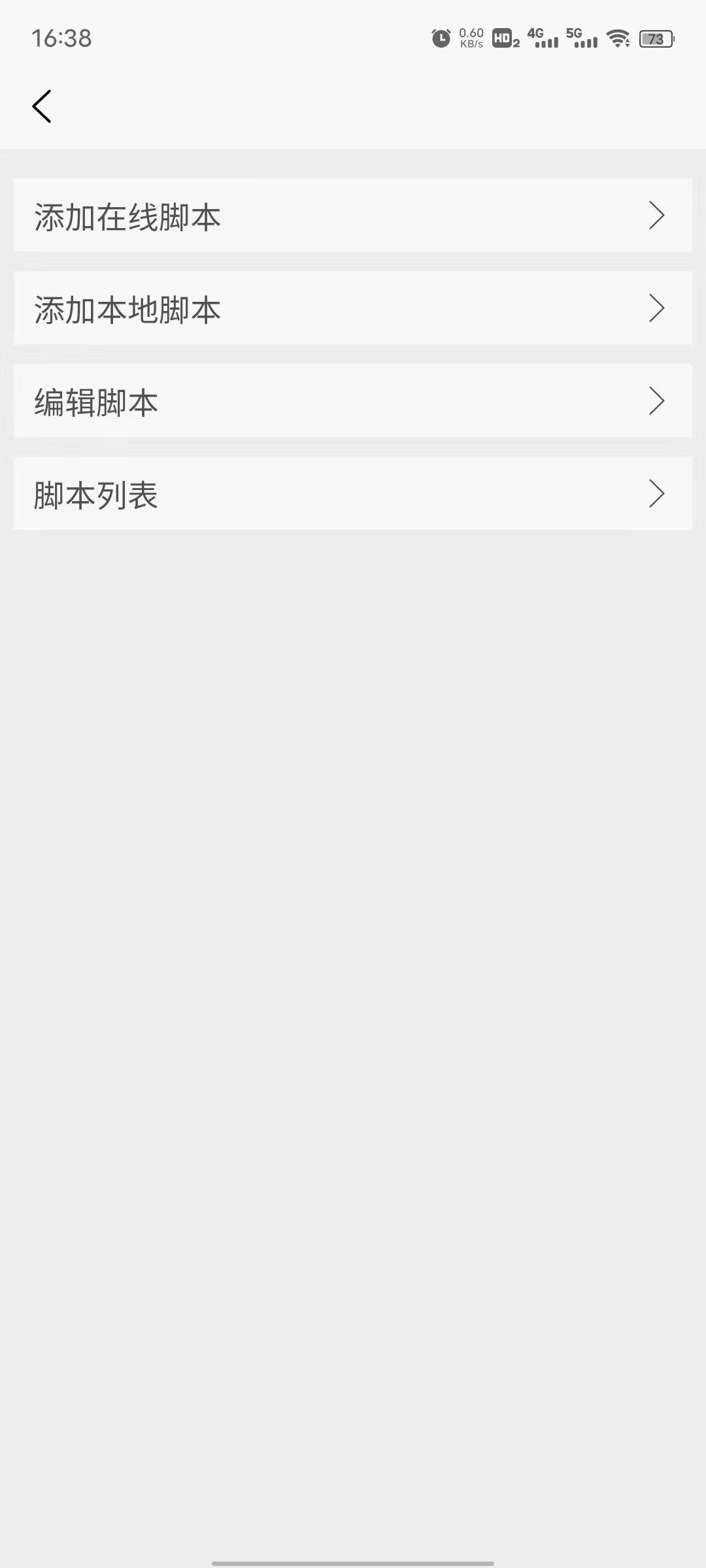
Task: Open the 脚本列表 option
Action: [95, 495]
